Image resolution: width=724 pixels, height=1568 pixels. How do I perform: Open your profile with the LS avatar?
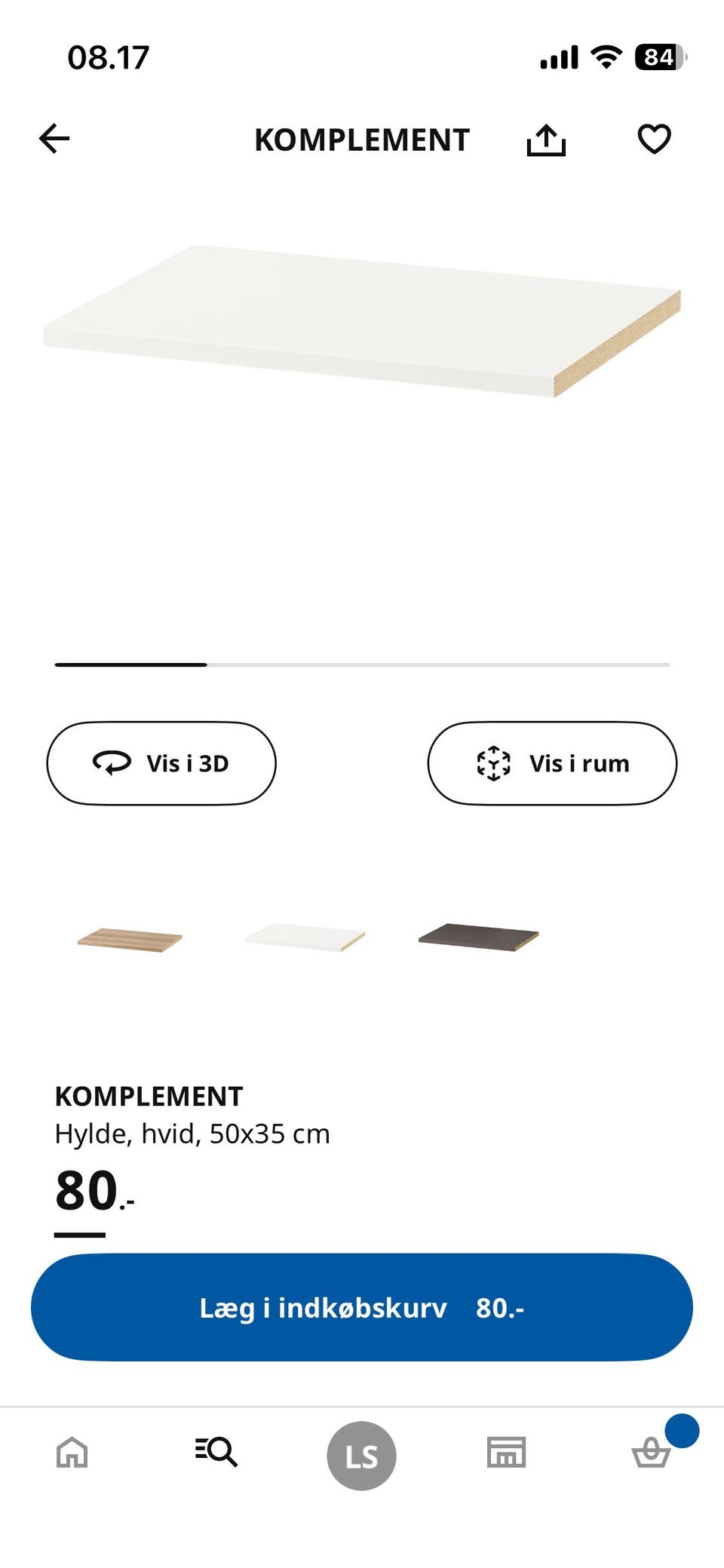362,1455
